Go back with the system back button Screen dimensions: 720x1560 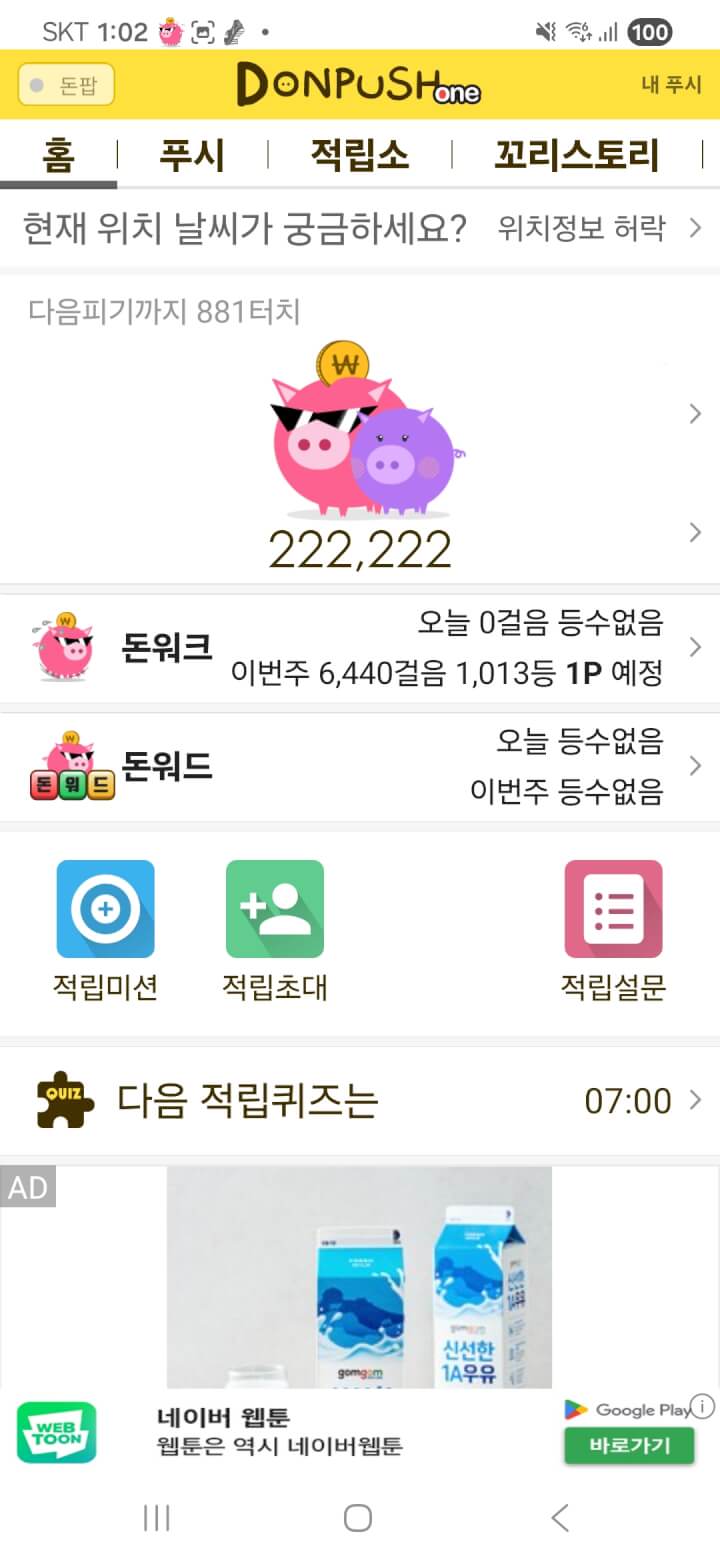tap(560, 1518)
